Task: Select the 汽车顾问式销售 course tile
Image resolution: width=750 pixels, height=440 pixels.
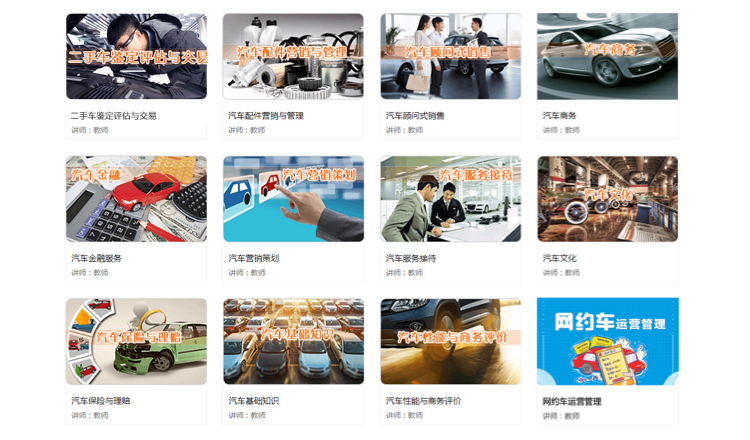Action: 450,57
